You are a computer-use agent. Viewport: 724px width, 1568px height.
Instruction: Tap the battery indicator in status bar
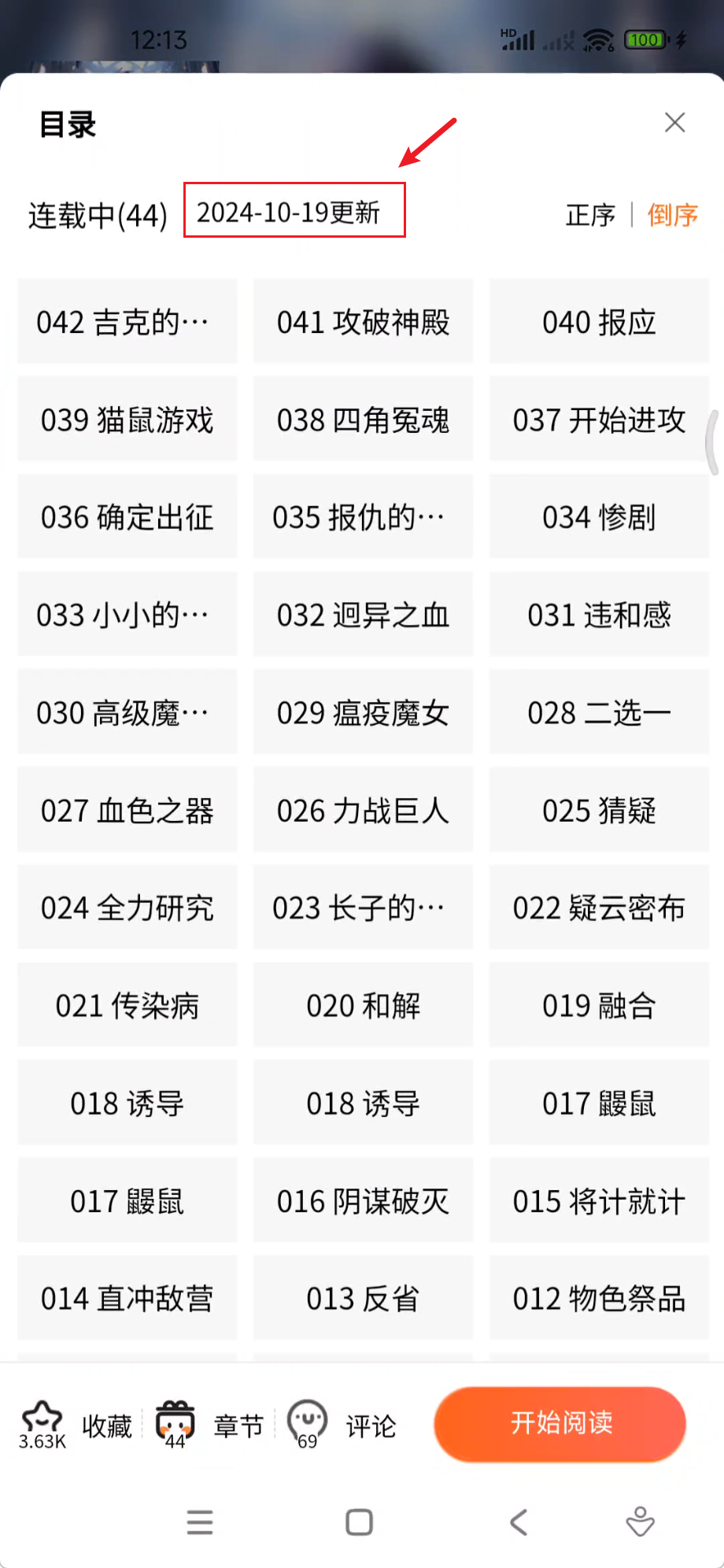click(645, 38)
